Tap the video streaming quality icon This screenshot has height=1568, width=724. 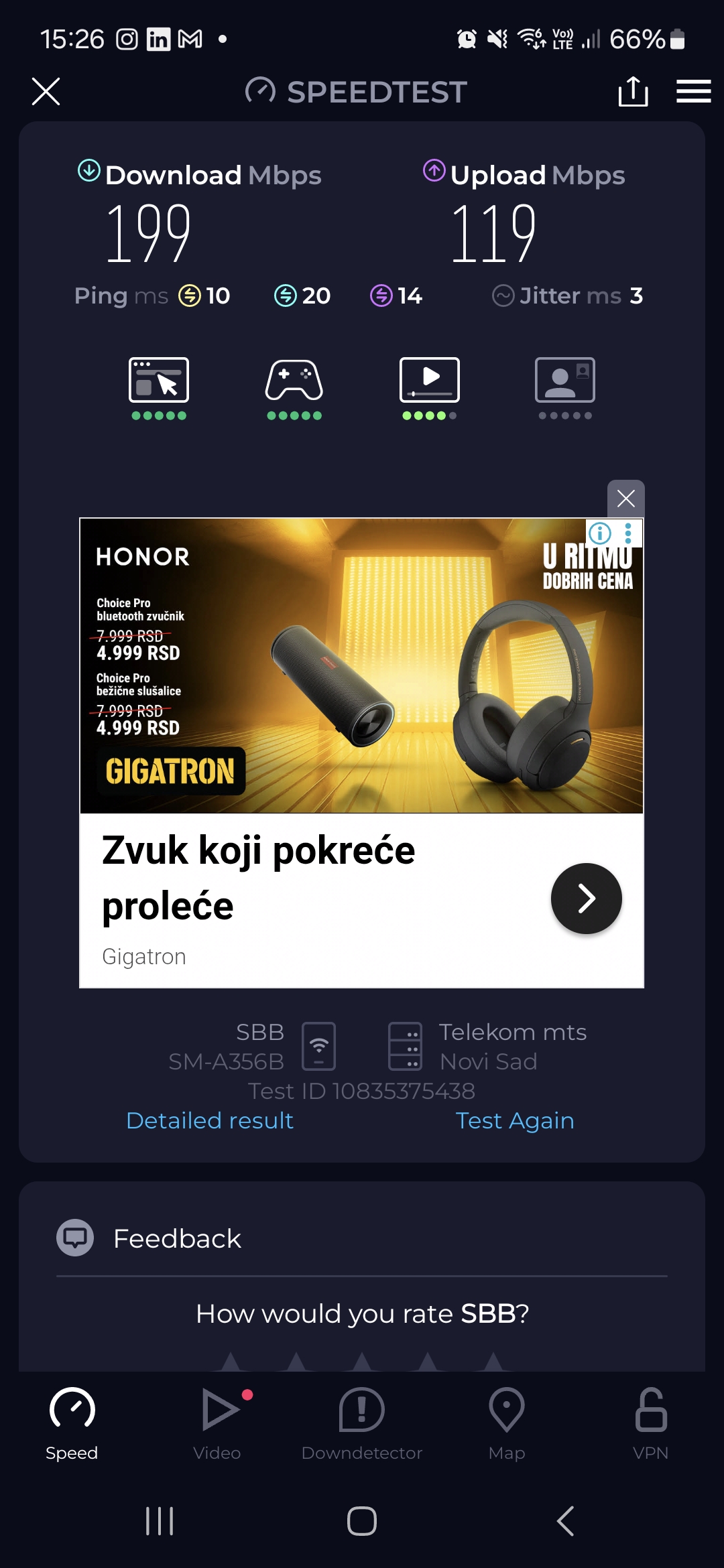430,381
